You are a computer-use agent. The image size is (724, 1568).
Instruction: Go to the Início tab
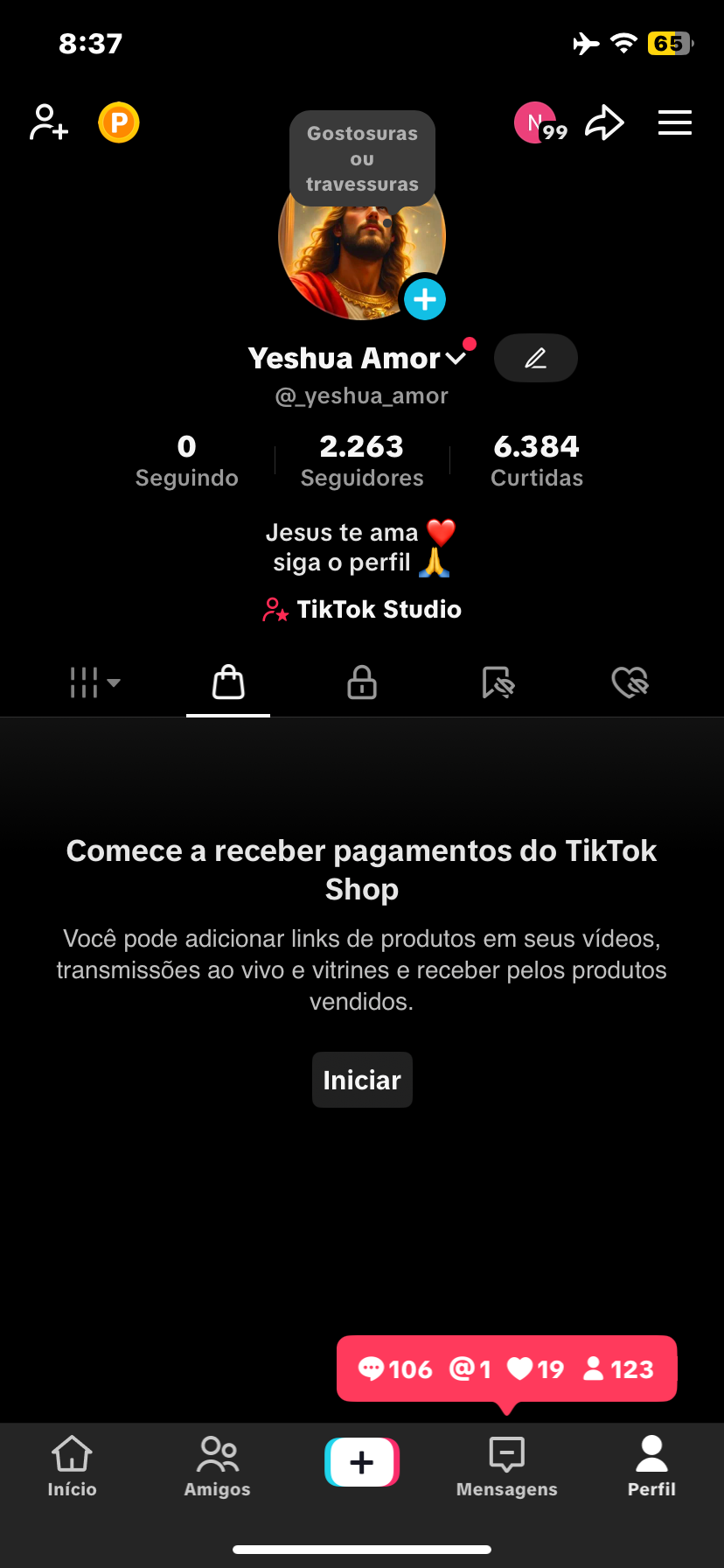tap(72, 1466)
